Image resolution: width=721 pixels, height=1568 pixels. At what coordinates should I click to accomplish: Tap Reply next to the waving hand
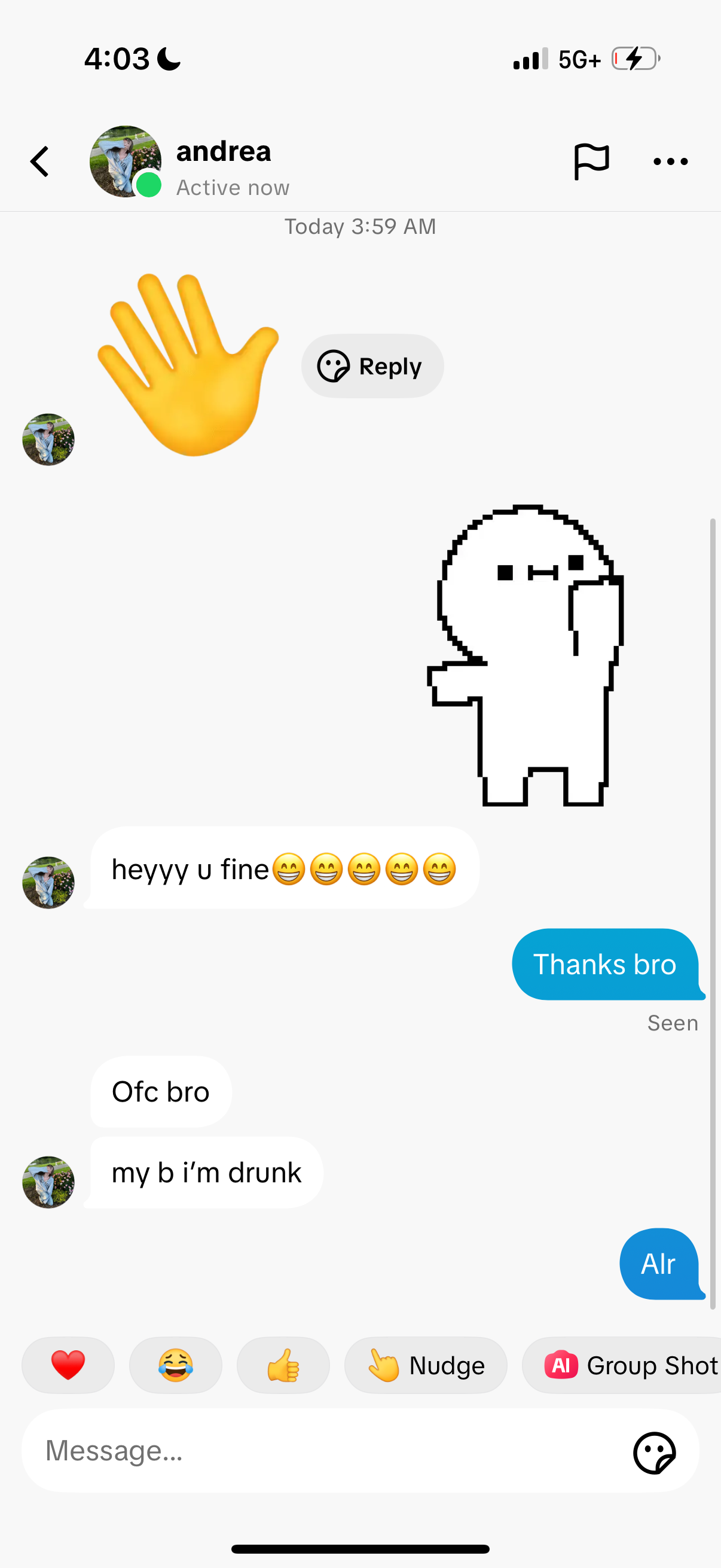pyautogui.click(x=372, y=367)
